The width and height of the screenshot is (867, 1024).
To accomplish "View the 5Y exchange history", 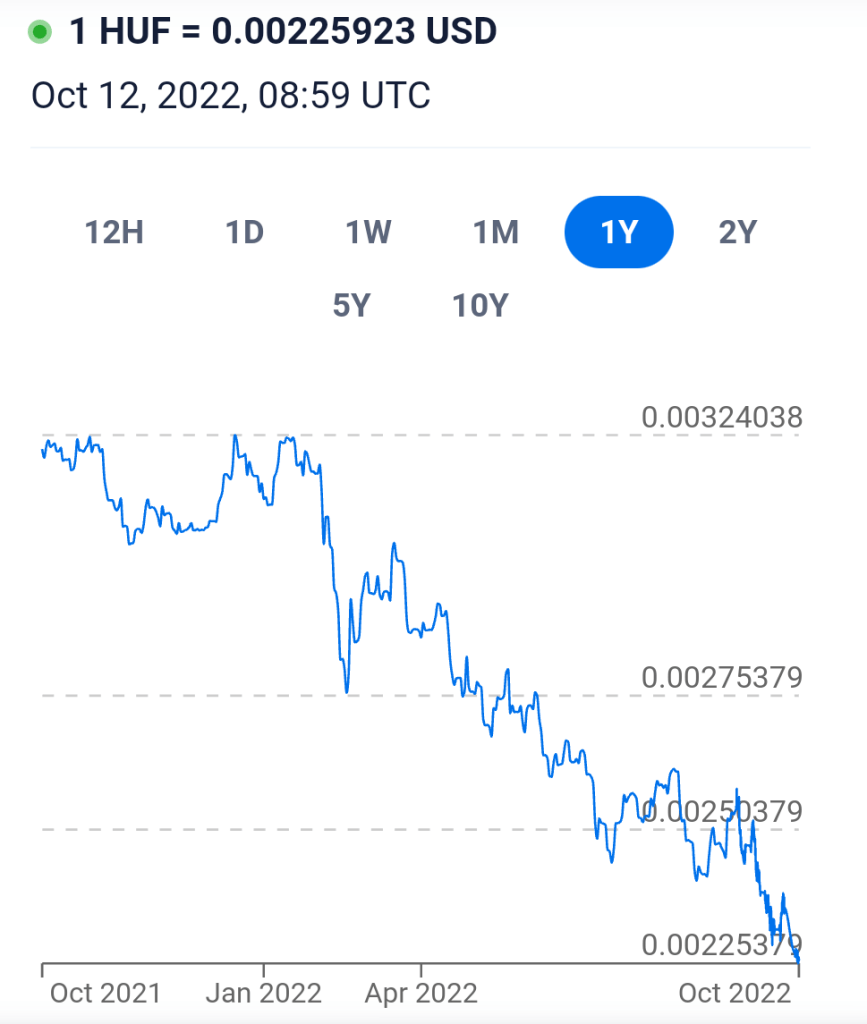I will point(352,305).
